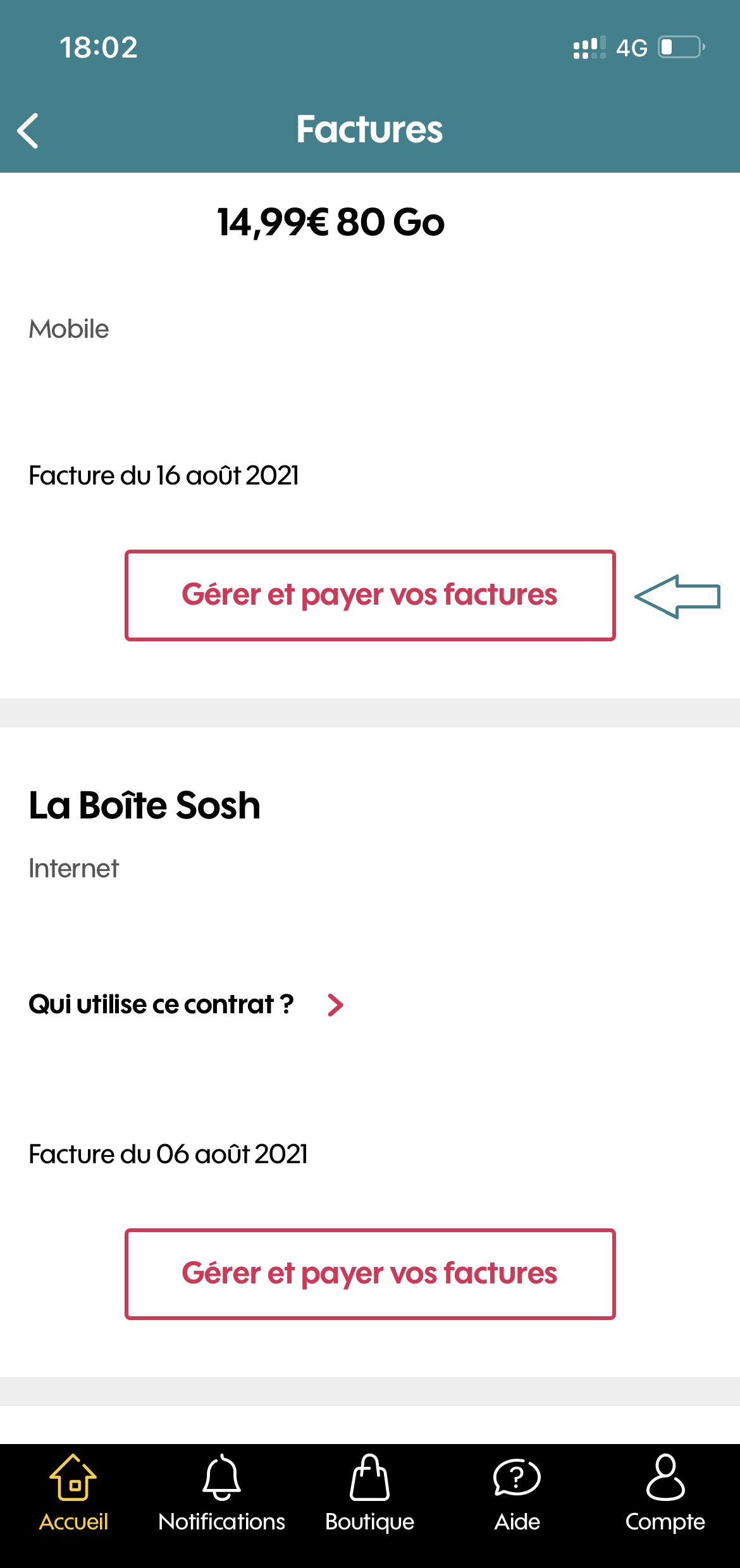Select Facture du 06 août 2021
Viewport: 740px width, 1568px height.
point(167,1154)
